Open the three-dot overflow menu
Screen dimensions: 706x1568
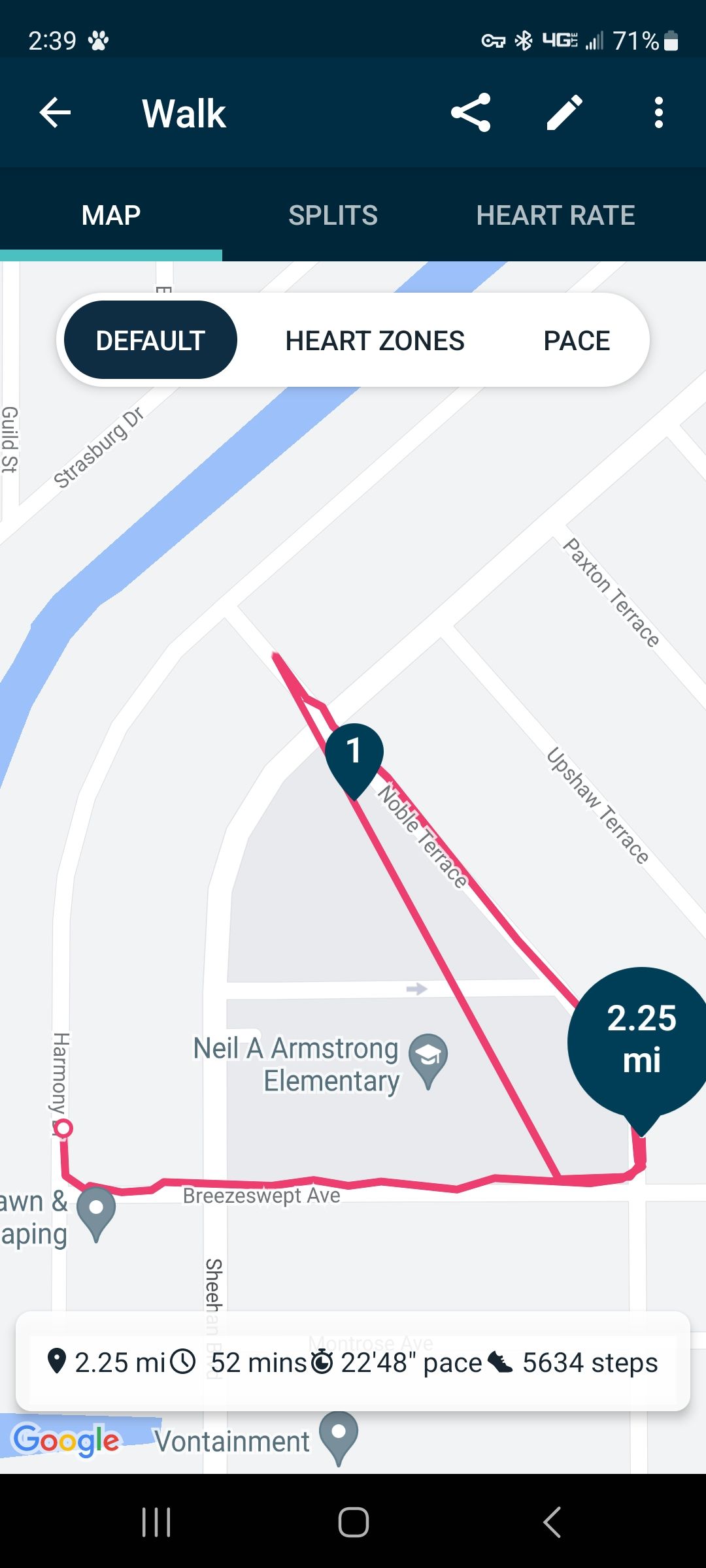(x=658, y=113)
